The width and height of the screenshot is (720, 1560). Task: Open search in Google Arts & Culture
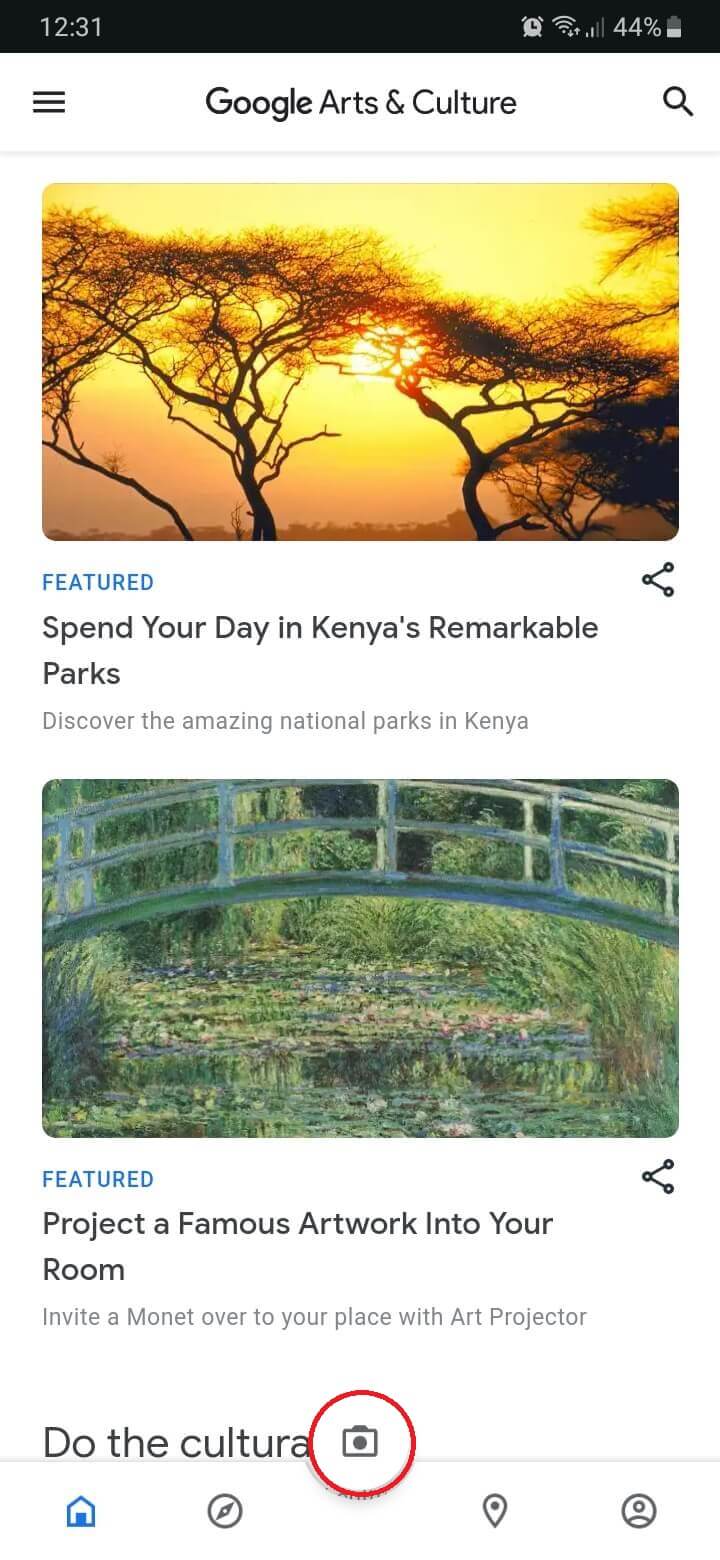(x=678, y=102)
